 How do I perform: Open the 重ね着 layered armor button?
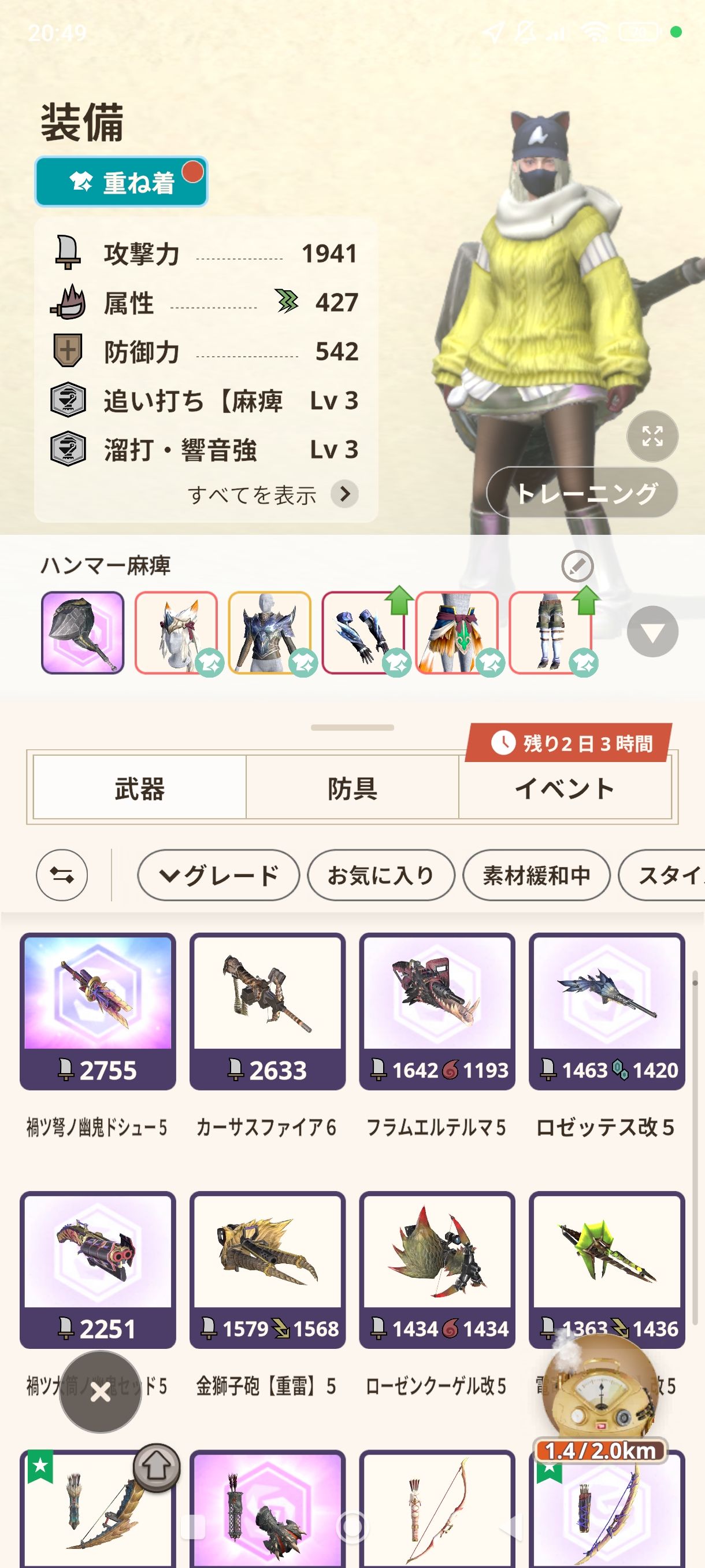[x=121, y=182]
